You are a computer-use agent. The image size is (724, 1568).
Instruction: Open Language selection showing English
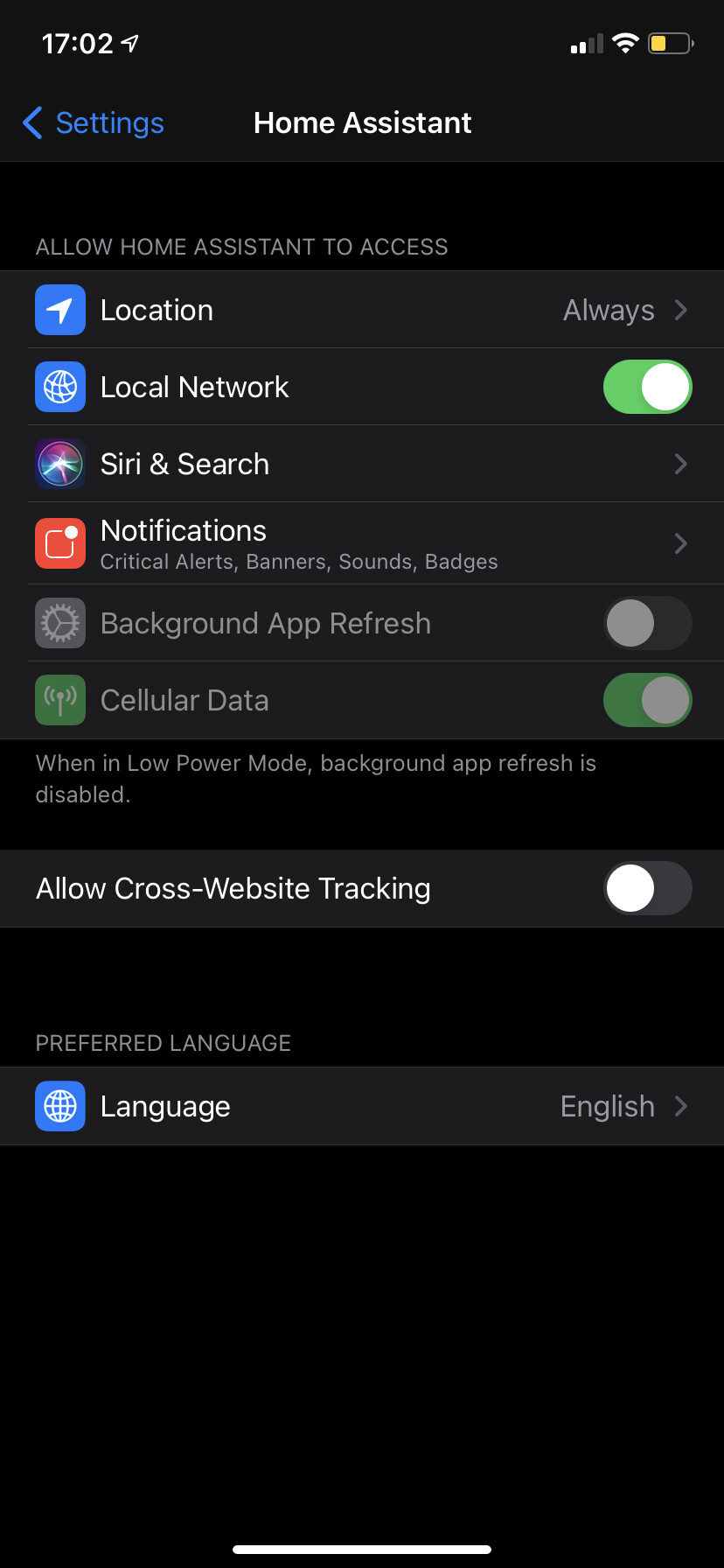click(x=362, y=1106)
